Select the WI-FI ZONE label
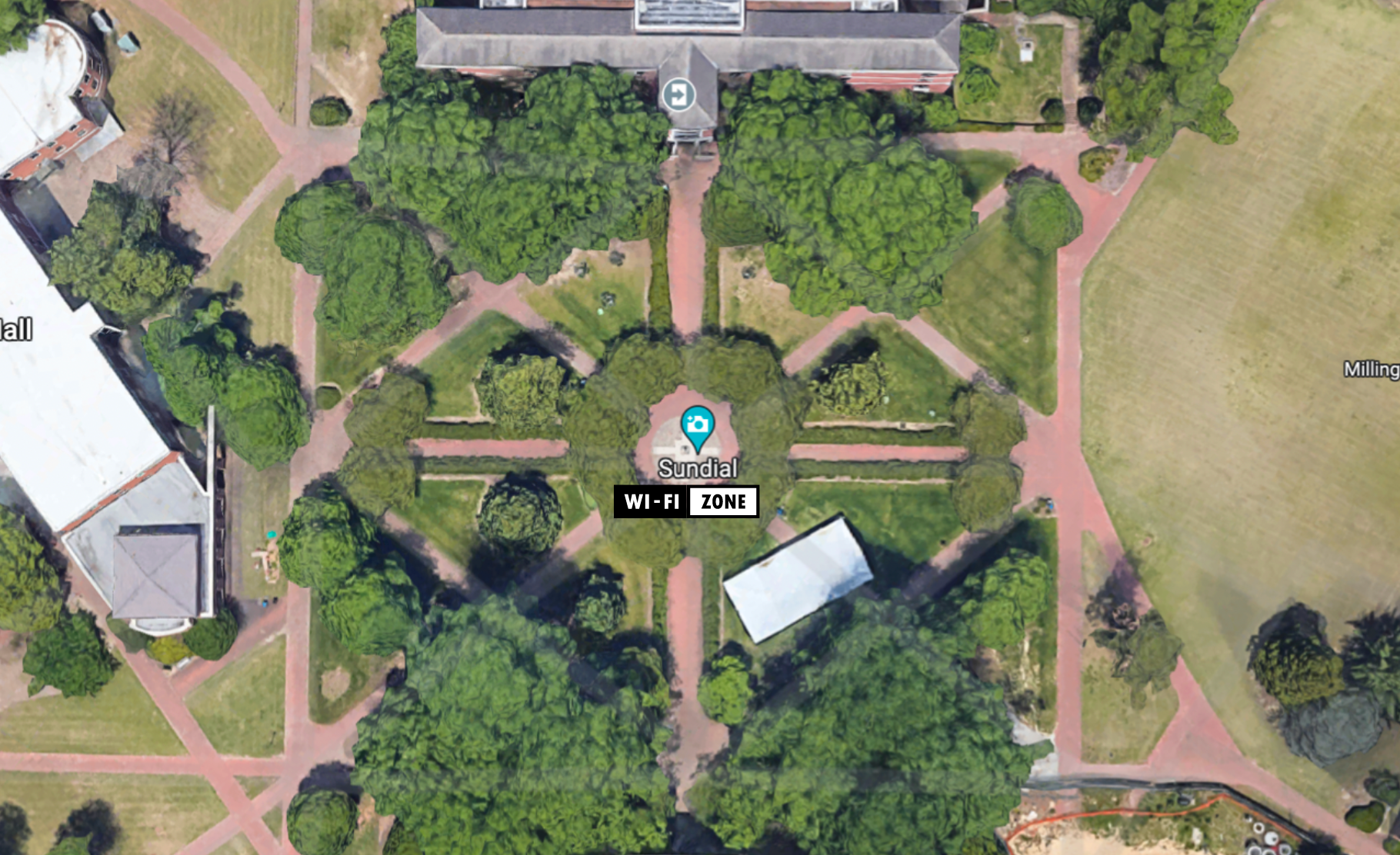The width and height of the screenshot is (1400, 855). tap(685, 501)
